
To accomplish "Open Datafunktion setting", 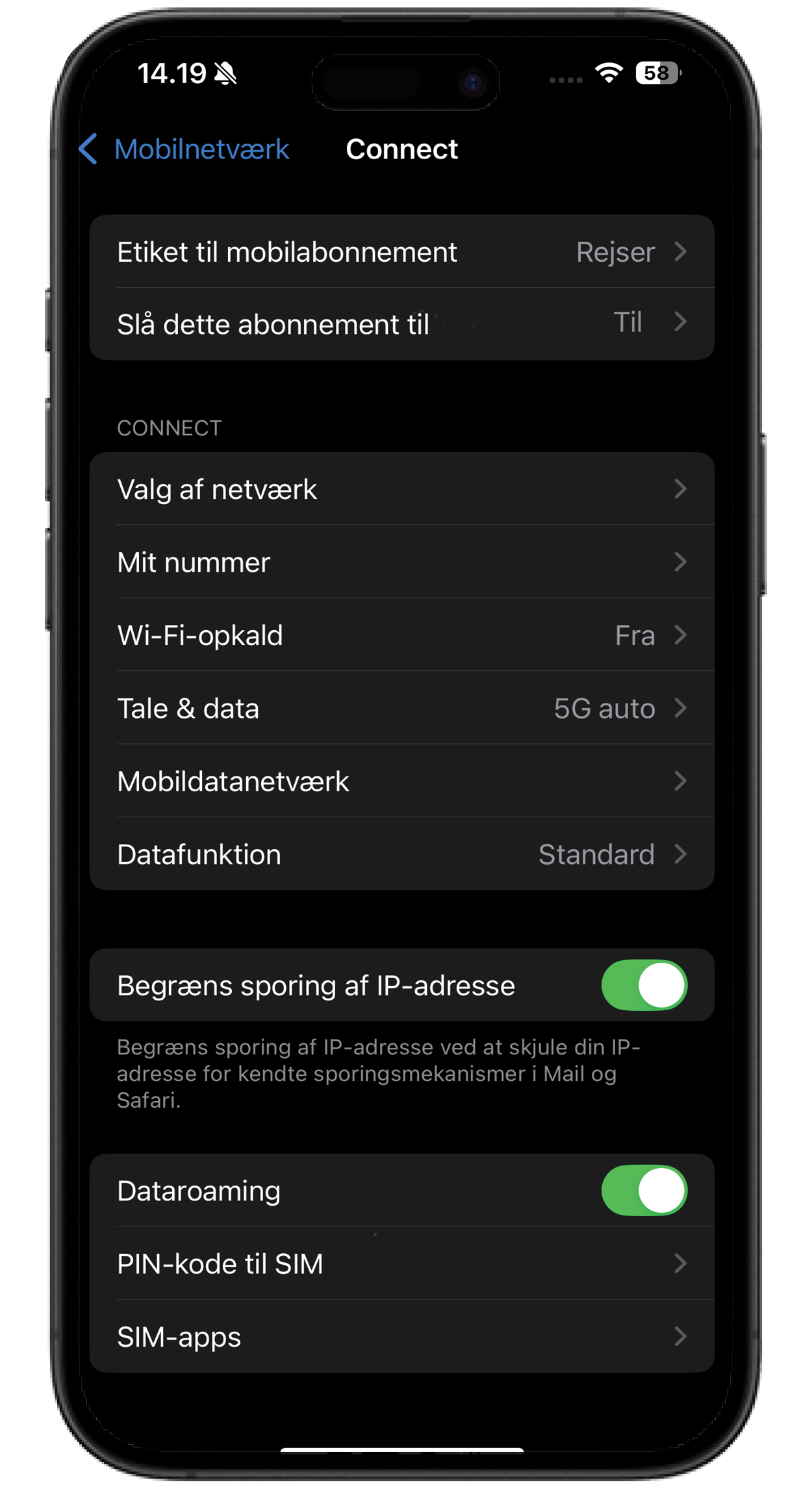I will point(401,854).
